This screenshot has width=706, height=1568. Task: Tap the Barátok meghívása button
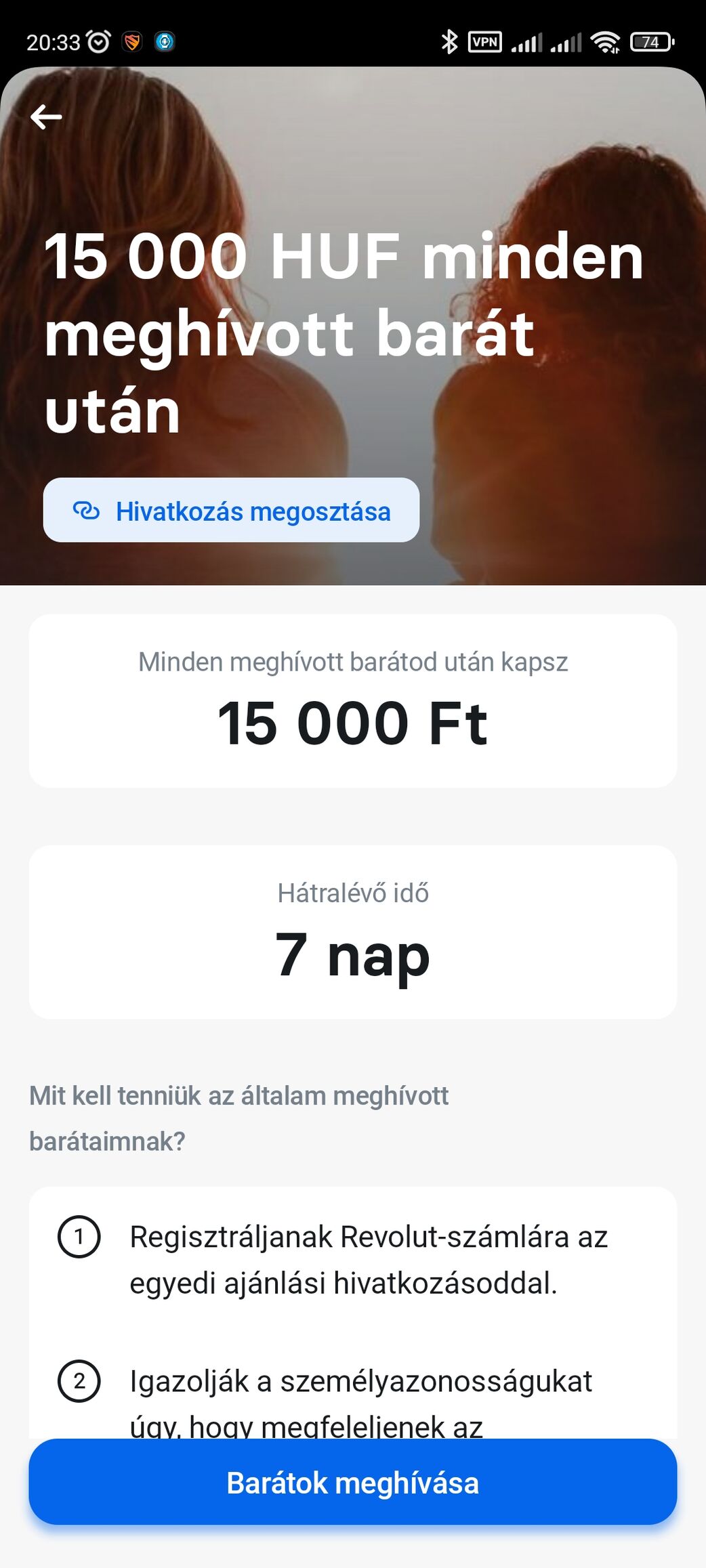pyautogui.click(x=352, y=1483)
